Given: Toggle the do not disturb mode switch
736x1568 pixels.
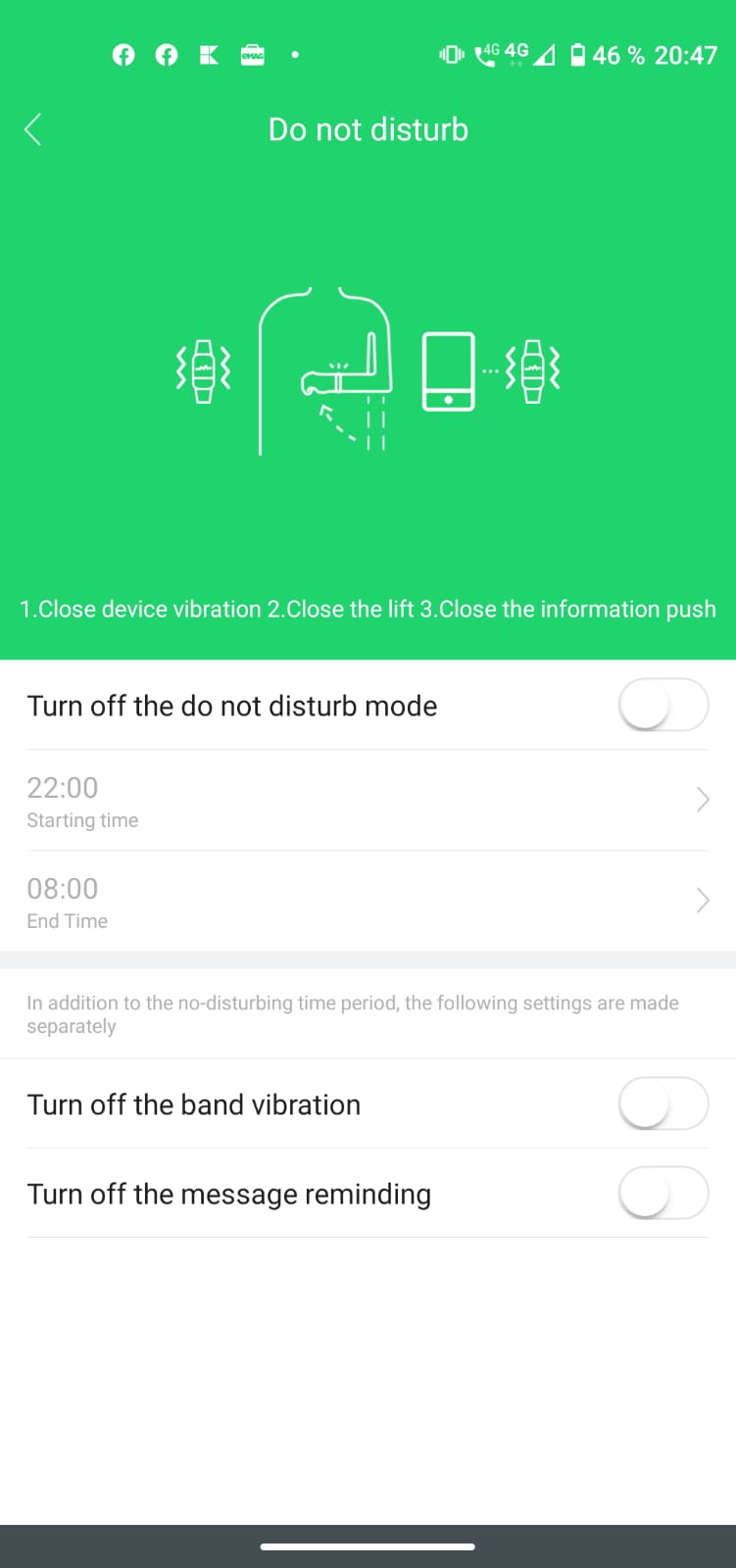Looking at the screenshot, I should [662, 705].
